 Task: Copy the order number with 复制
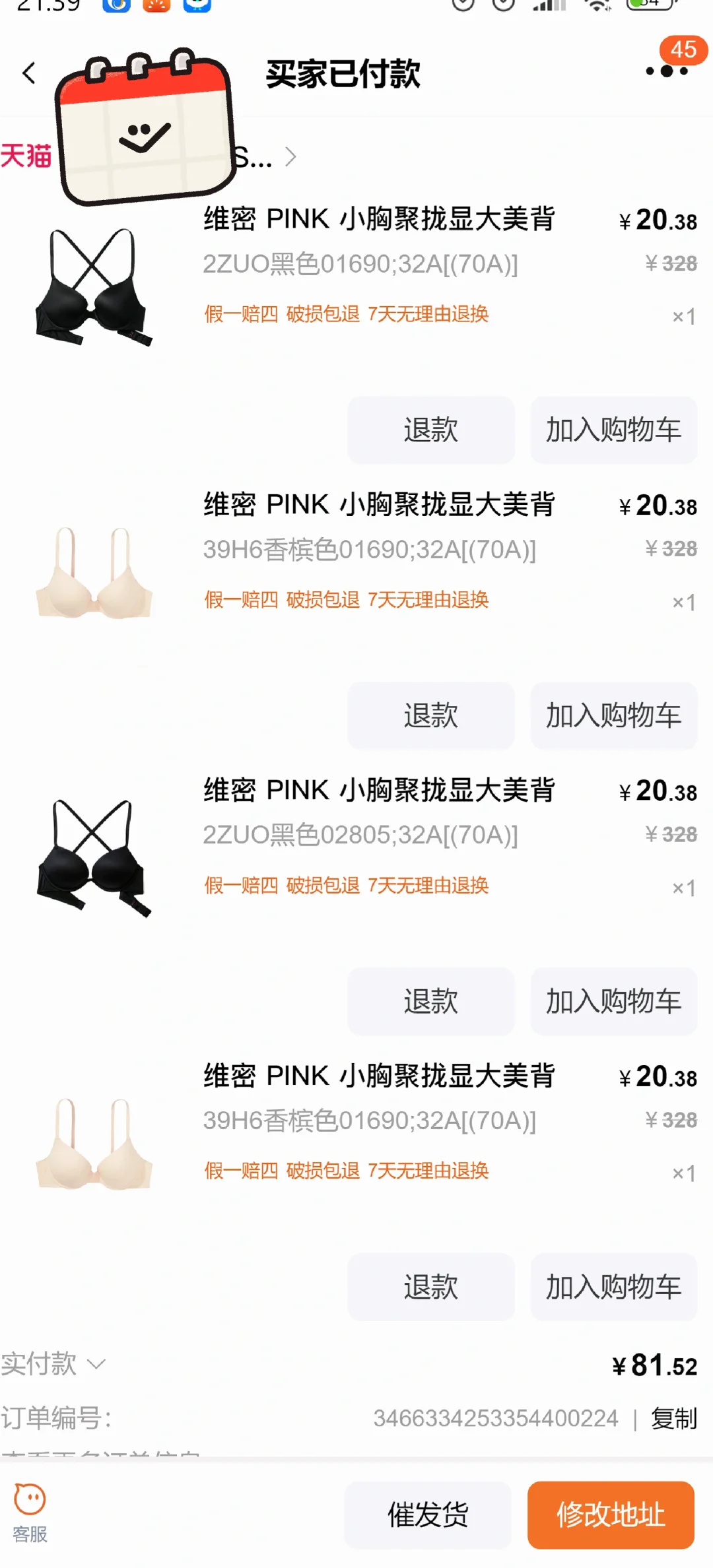(x=673, y=1418)
